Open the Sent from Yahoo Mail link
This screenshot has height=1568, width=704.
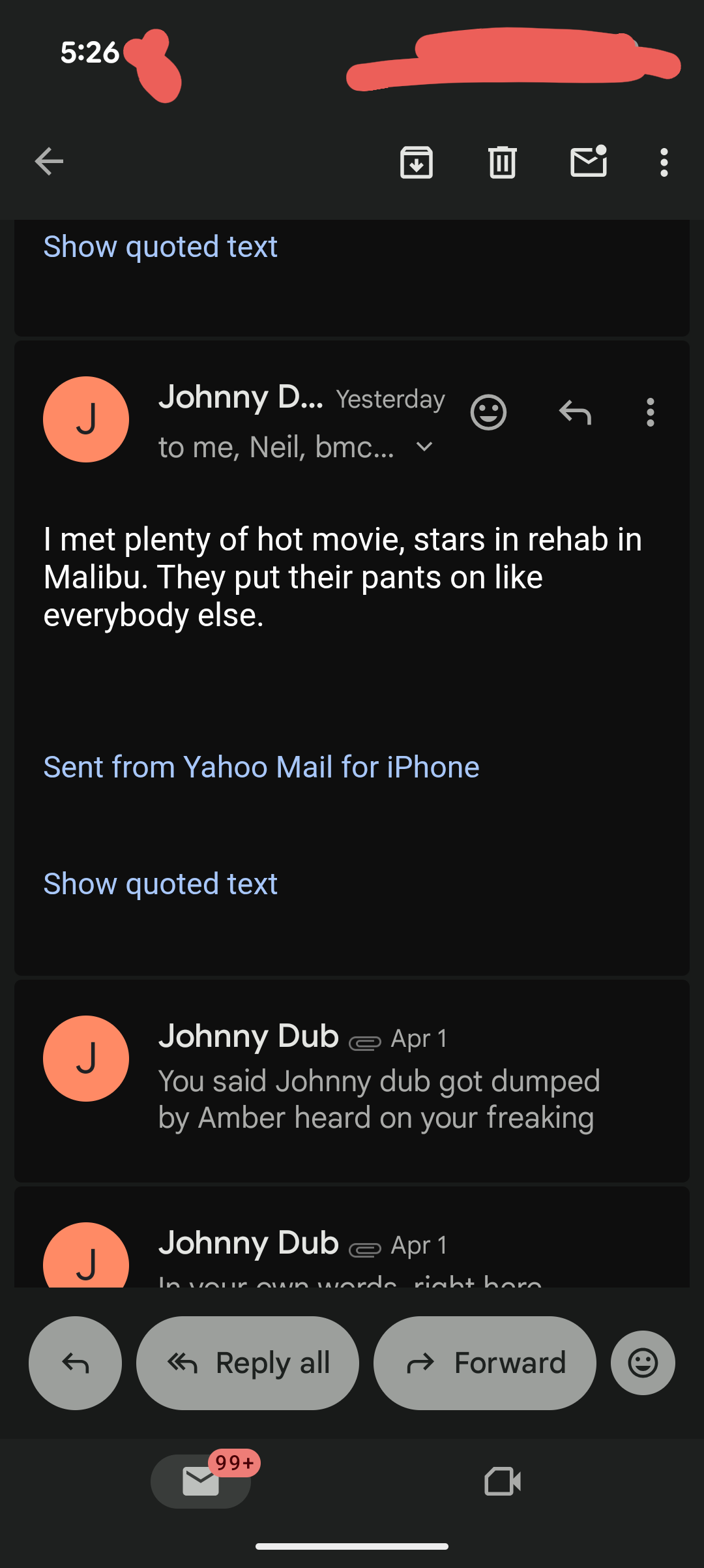261,767
